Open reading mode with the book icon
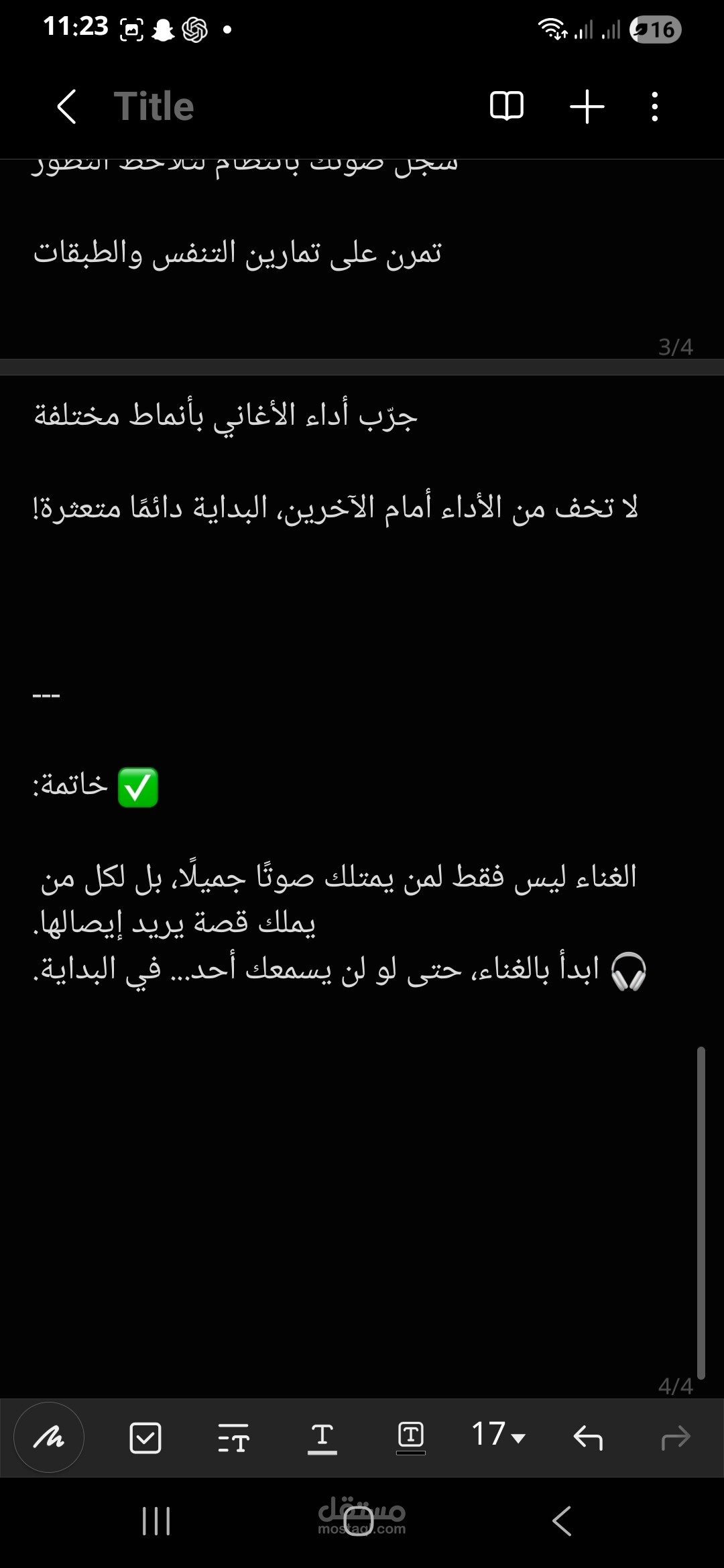Screen dimensions: 724x1568 point(507,106)
